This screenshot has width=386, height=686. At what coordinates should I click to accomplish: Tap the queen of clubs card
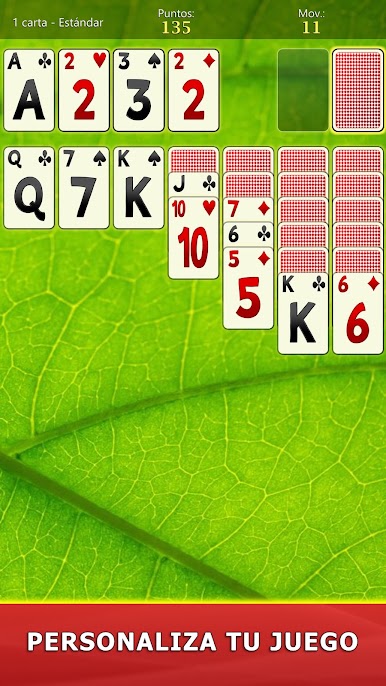pos(29,187)
